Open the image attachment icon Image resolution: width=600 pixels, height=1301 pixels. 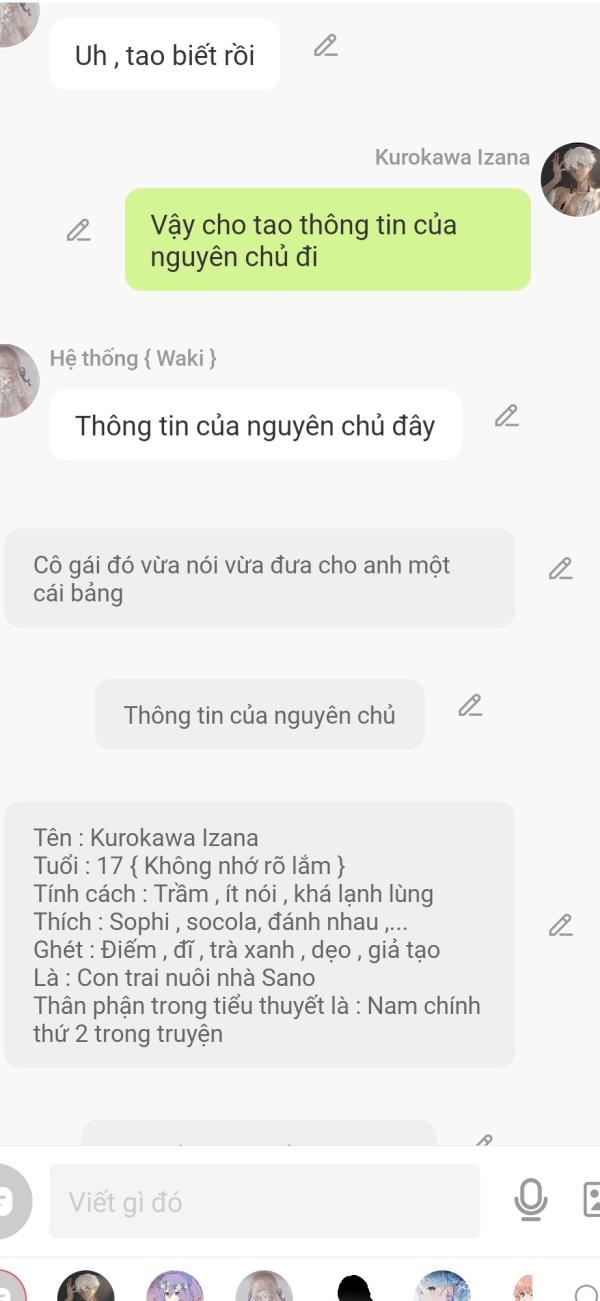tap(590, 1200)
